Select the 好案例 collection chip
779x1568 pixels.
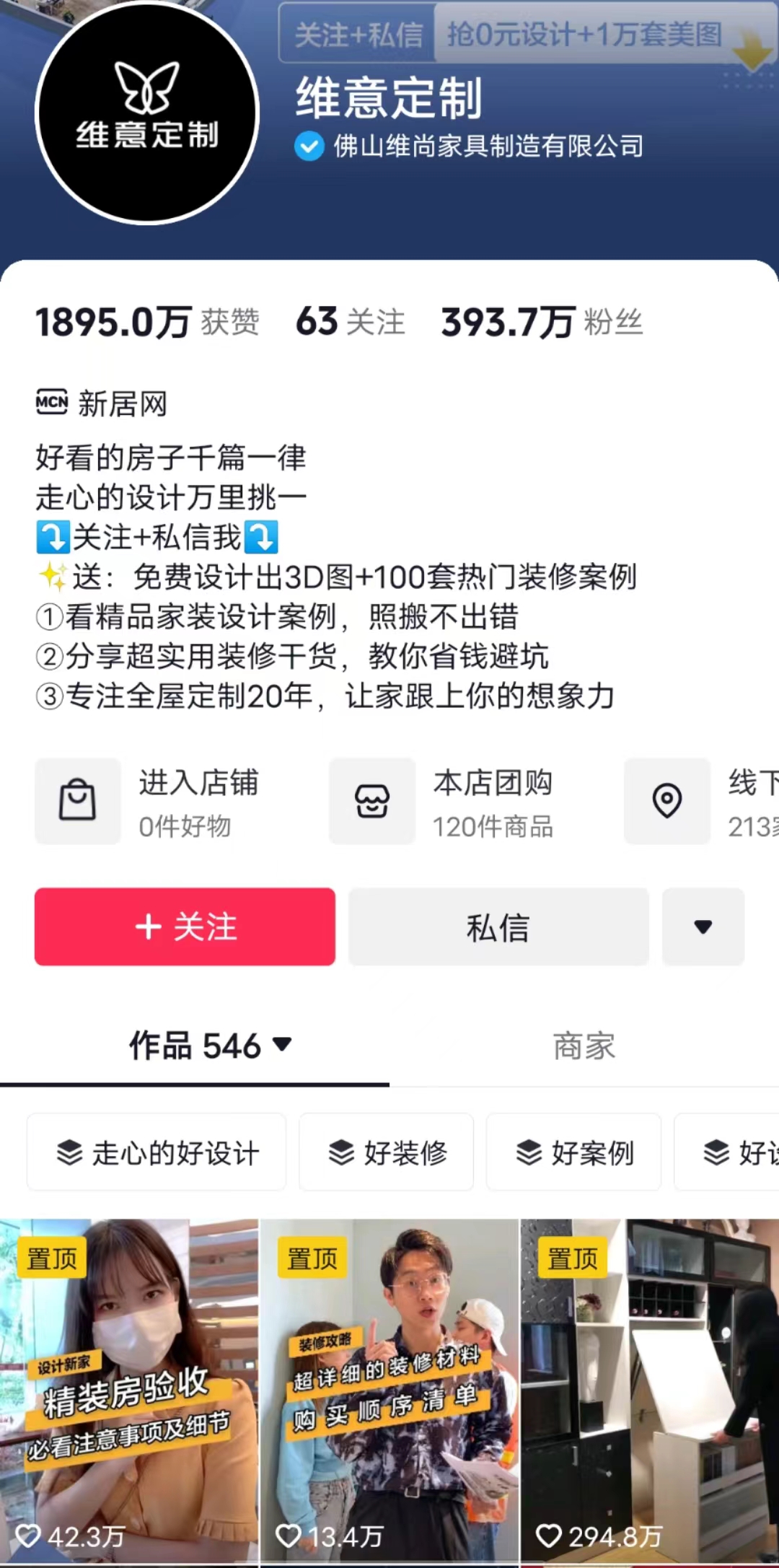(x=573, y=1152)
